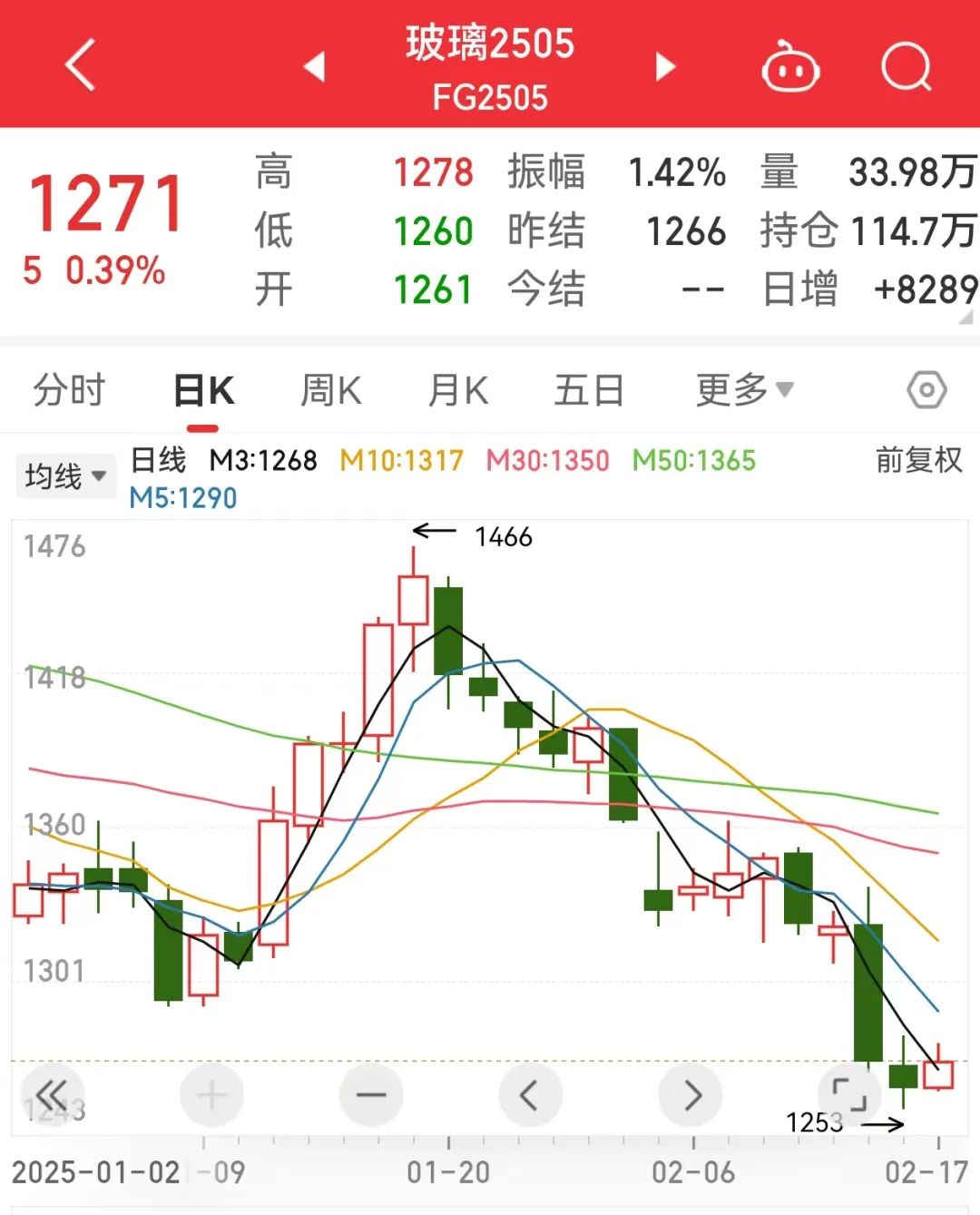The image size is (980, 1215).
Task: Zoom in the chart with plus button
Action: (x=211, y=1095)
